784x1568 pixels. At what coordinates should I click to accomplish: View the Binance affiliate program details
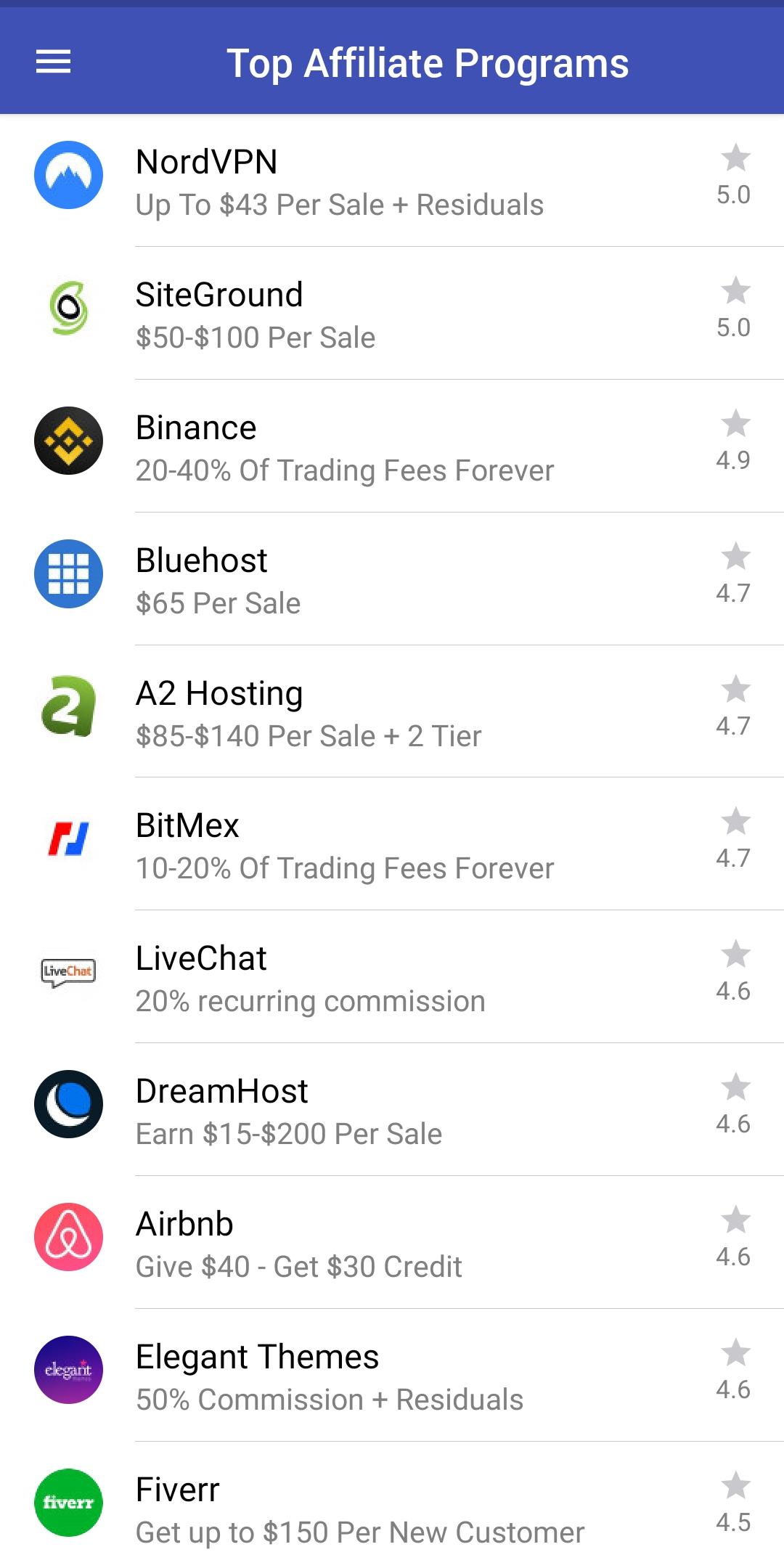pyautogui.click(x=392, y=446)
